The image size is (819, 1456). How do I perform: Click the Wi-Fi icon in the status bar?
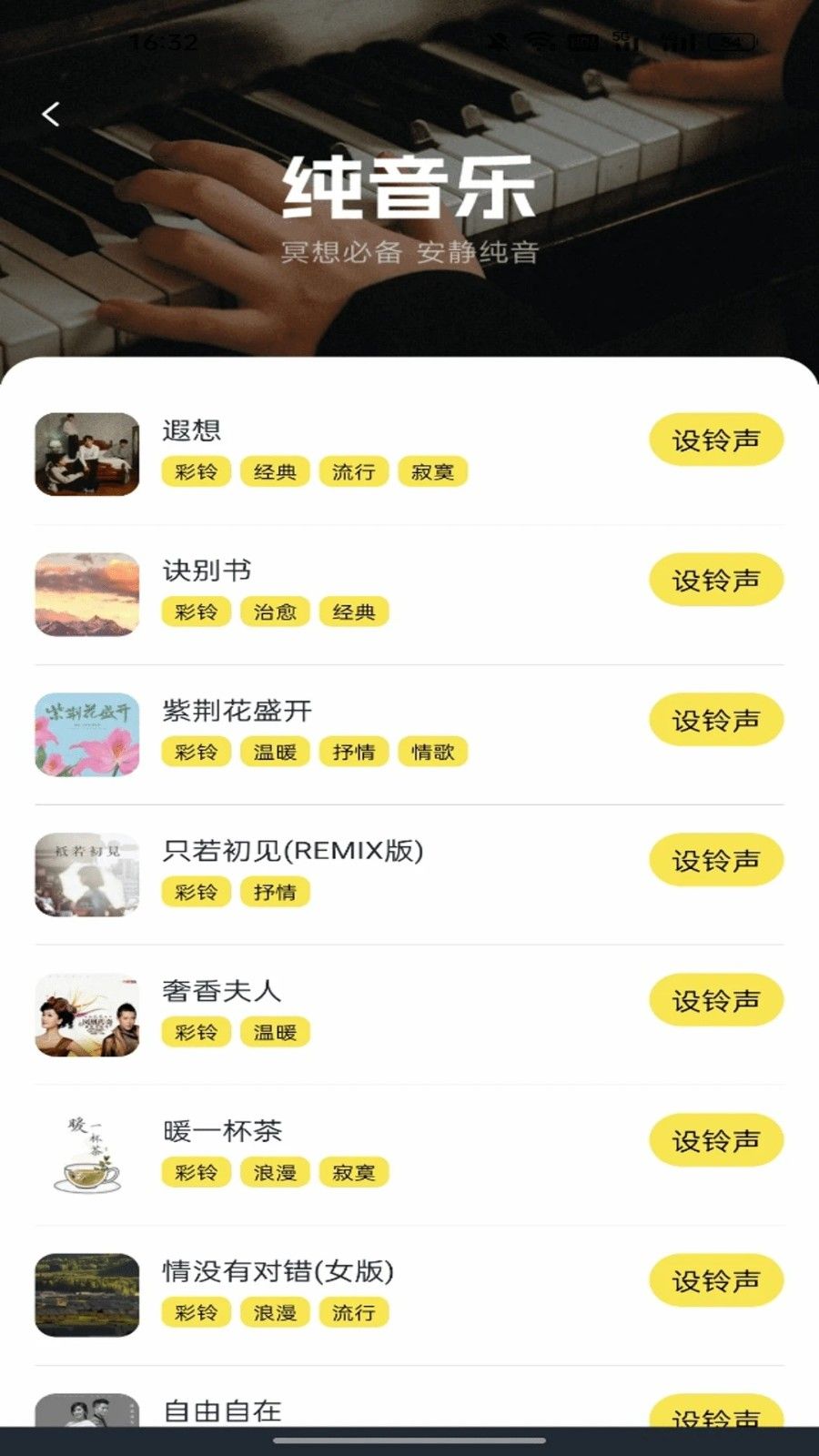(539, 39)
